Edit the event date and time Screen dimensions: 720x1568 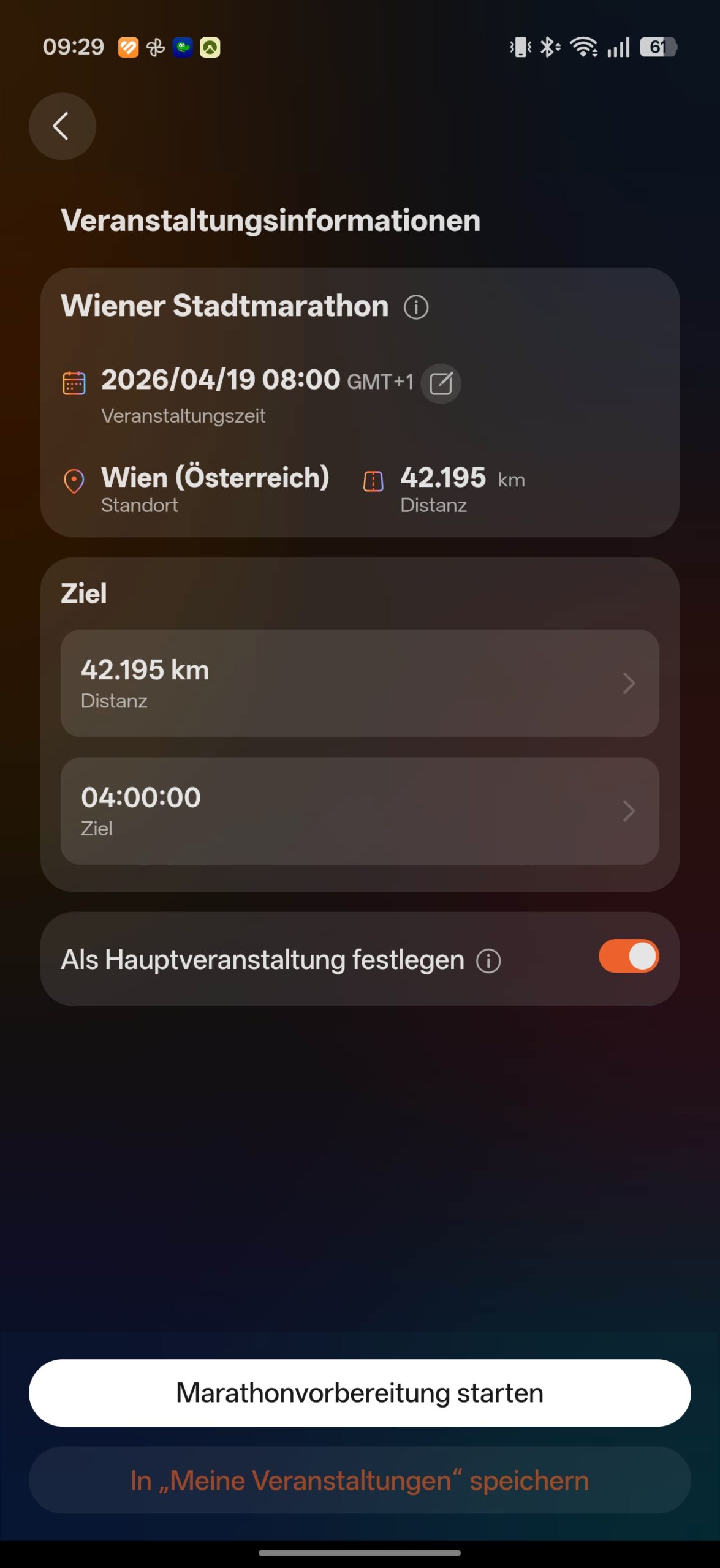[441, 383]
